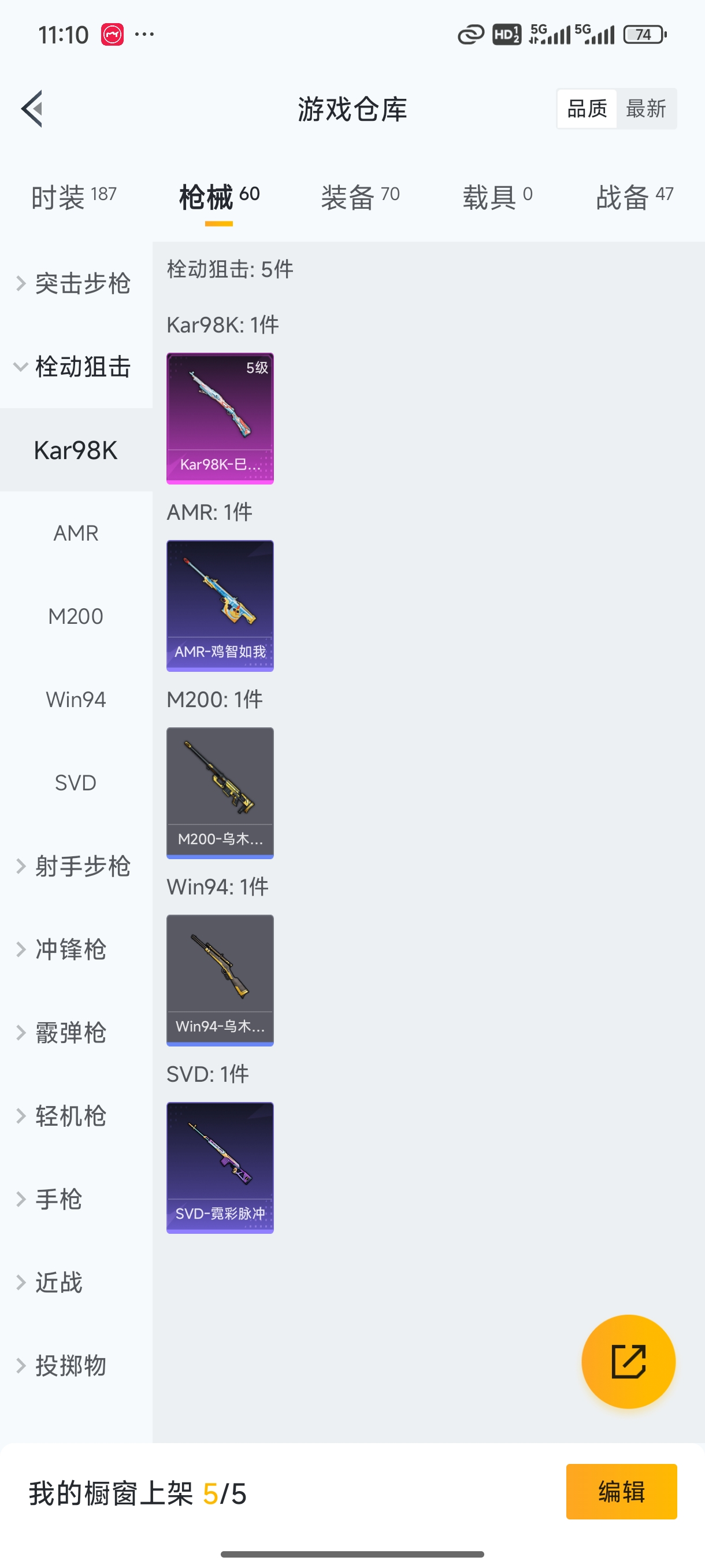
Task: Switch to the 装备 tab
Action: 360,196
